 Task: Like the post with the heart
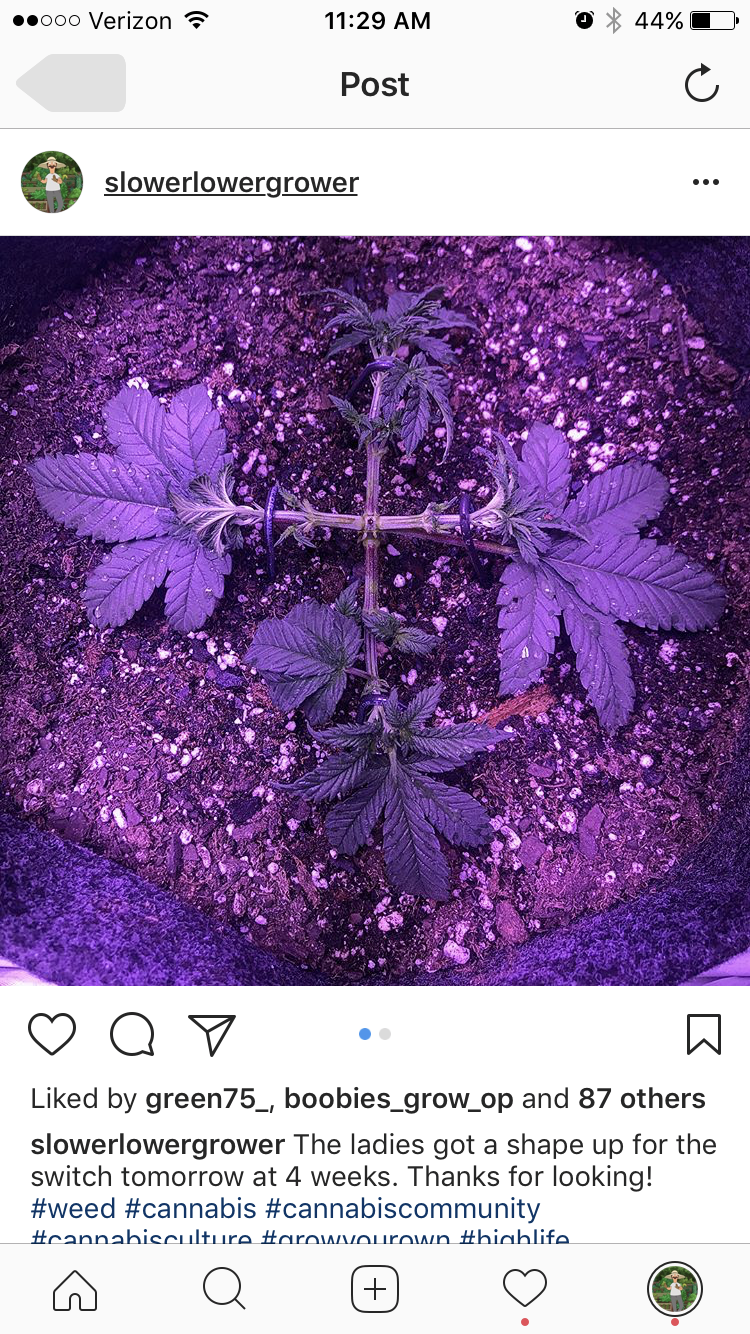52,1034
